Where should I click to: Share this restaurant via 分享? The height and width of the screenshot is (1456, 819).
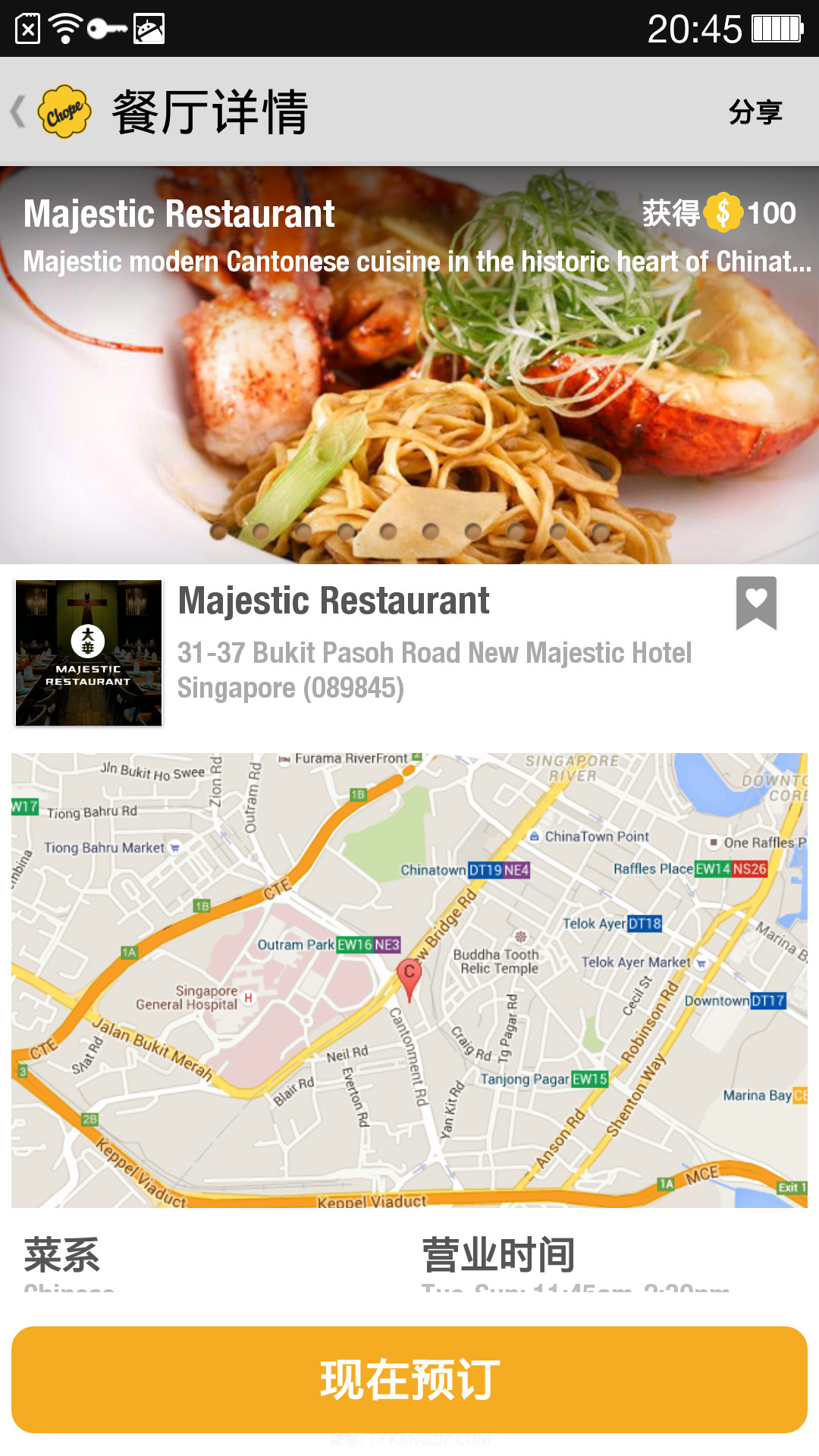(x=755, y=112)
